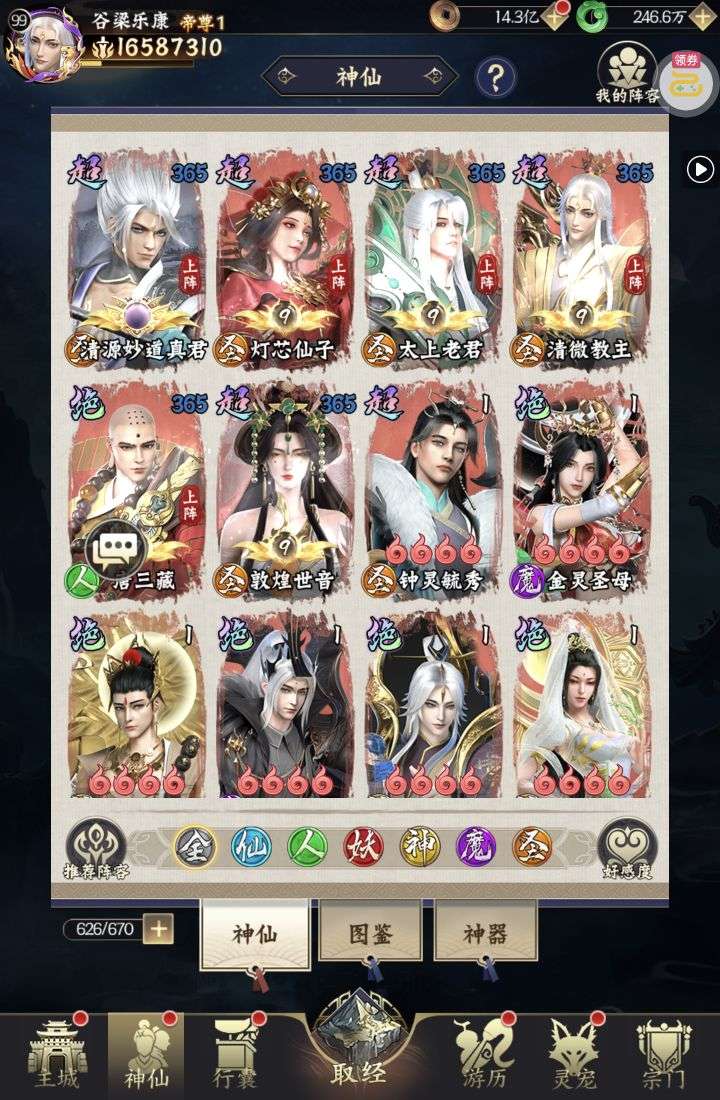Viewport: 720px width, 1100px height.
Task: Open the help question mark icon
Action: tap(496, 77)
